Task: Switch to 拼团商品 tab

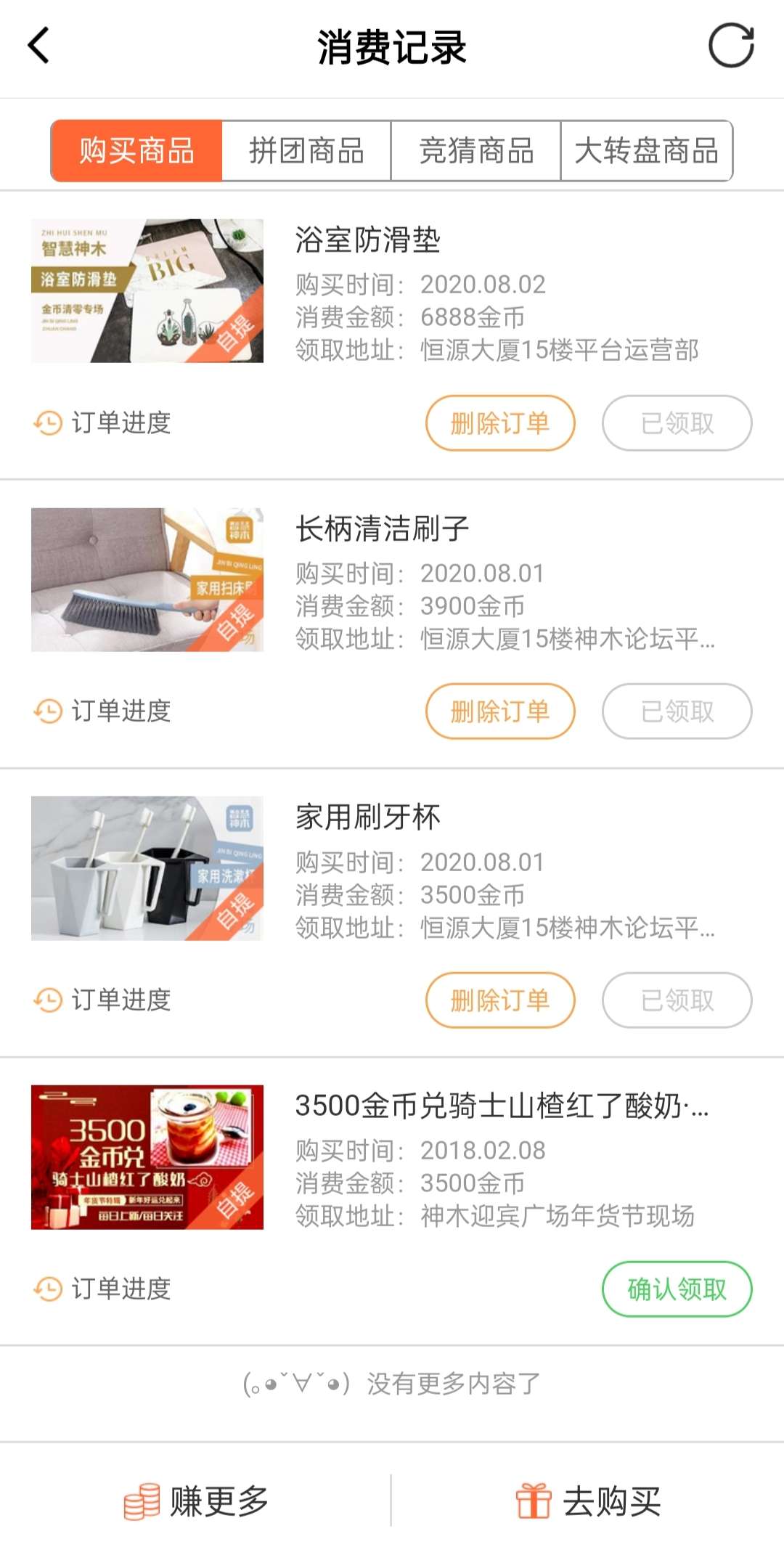Action: [x=306, y=151]
